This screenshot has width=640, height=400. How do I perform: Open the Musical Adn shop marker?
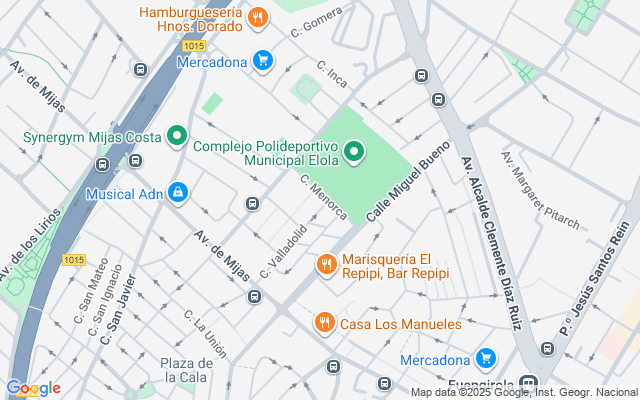tap(178, 192)
